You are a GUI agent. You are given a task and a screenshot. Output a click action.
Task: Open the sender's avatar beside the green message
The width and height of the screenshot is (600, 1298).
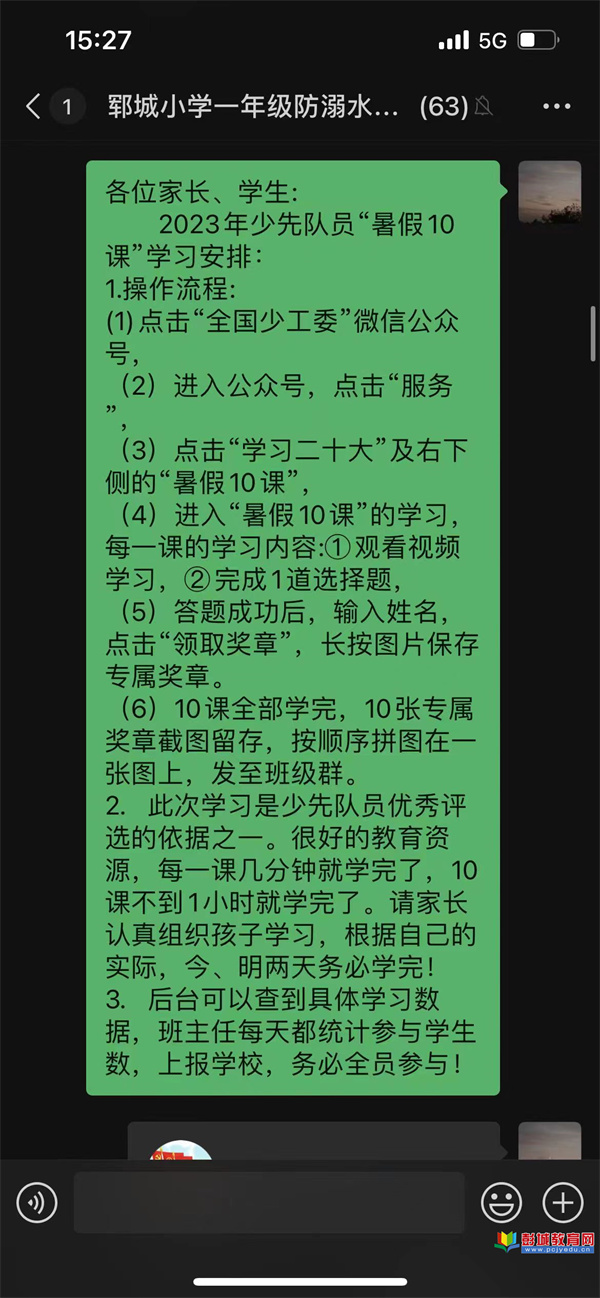549,192
